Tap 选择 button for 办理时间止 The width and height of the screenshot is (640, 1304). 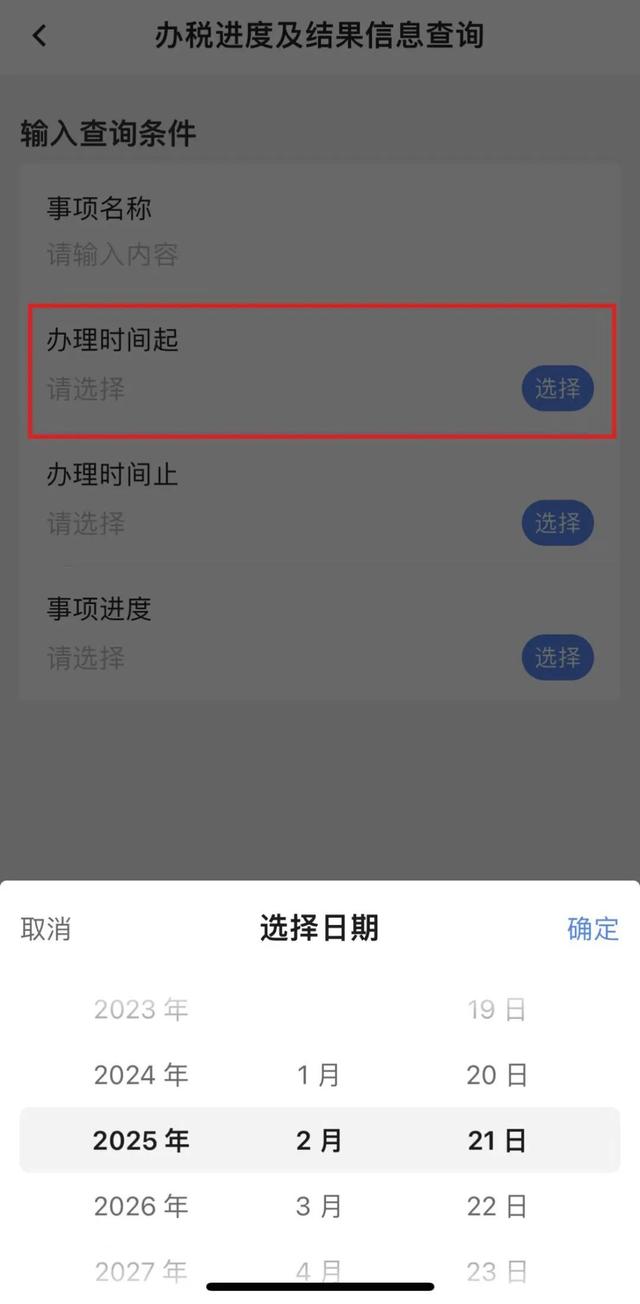(x=557, y=523)
